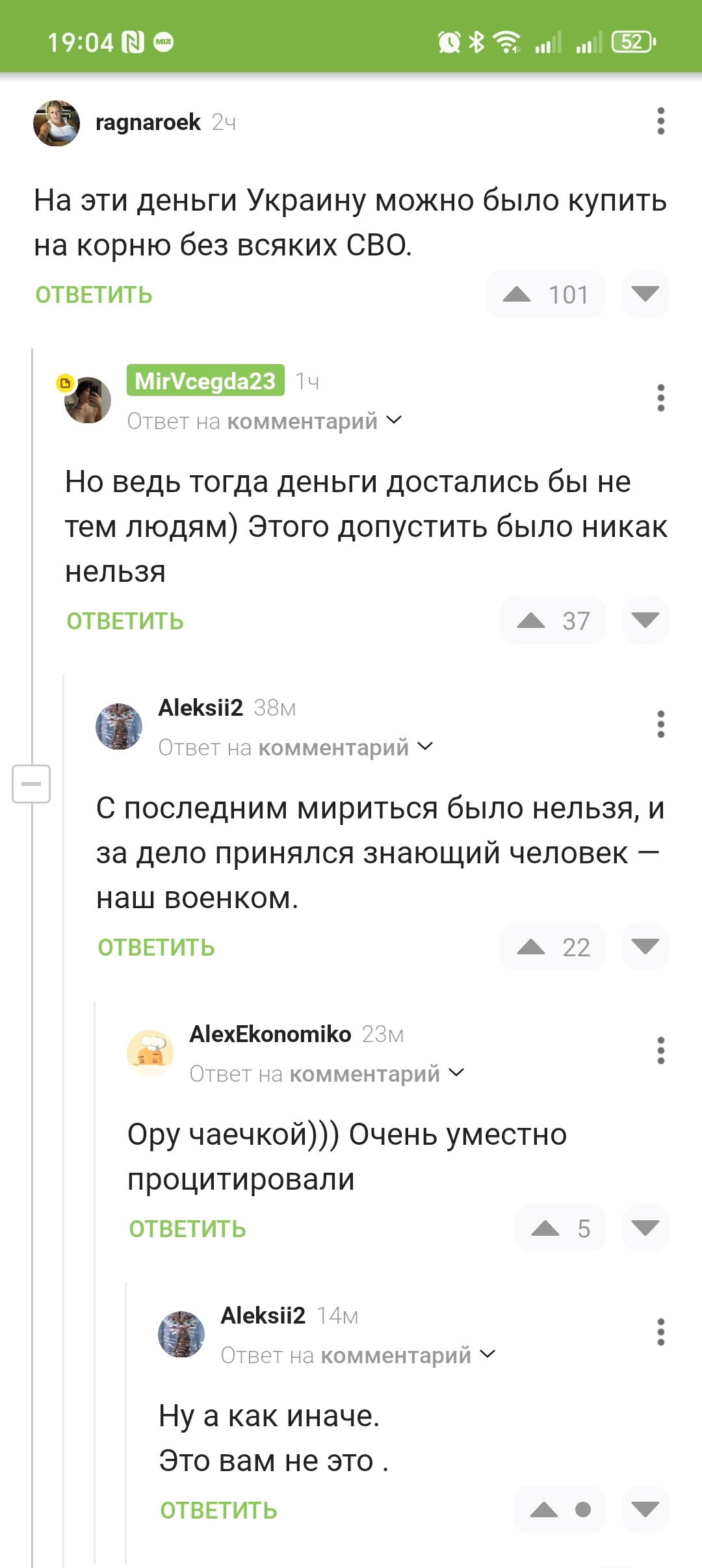Open overflow menu on ragnaroek's comment
The height and width of the screenshot is (1568, 702).
click(660, 122)
